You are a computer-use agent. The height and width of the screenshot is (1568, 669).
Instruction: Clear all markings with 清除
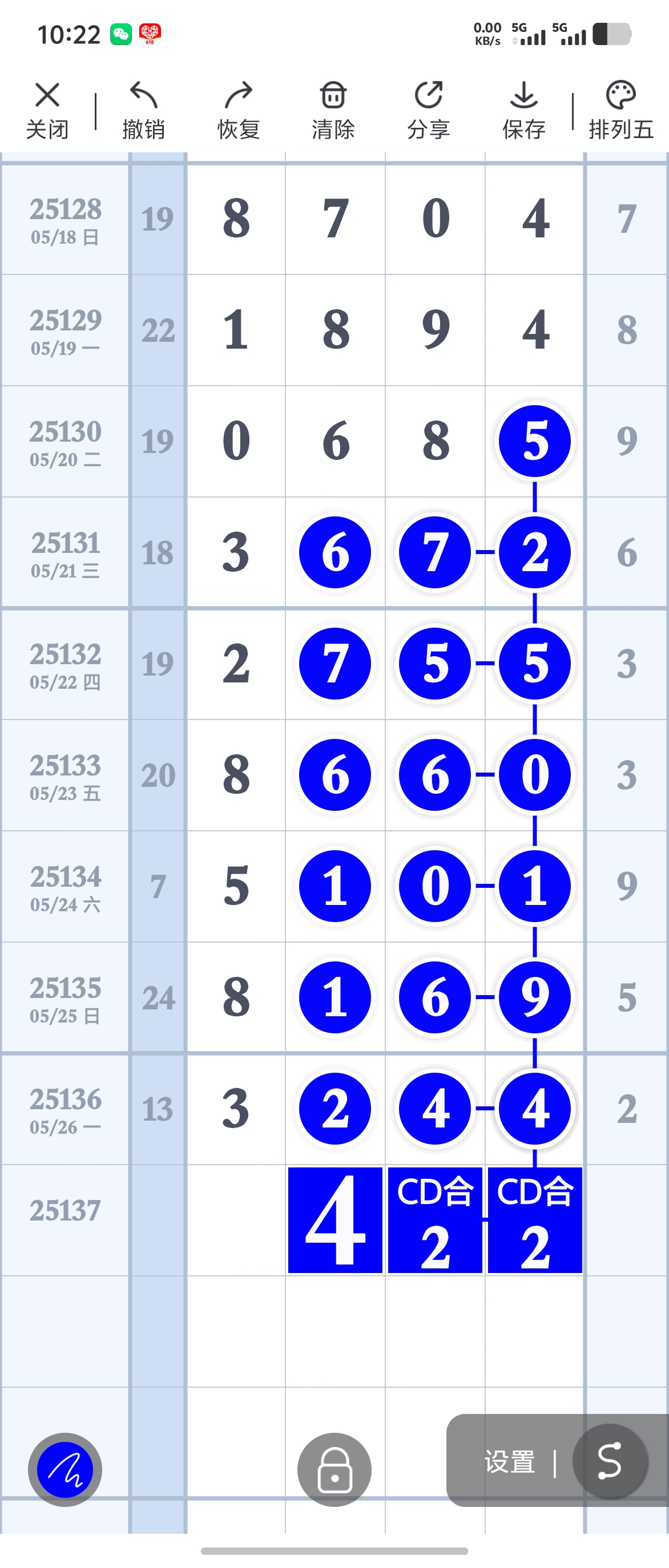[x=333, y=111]
